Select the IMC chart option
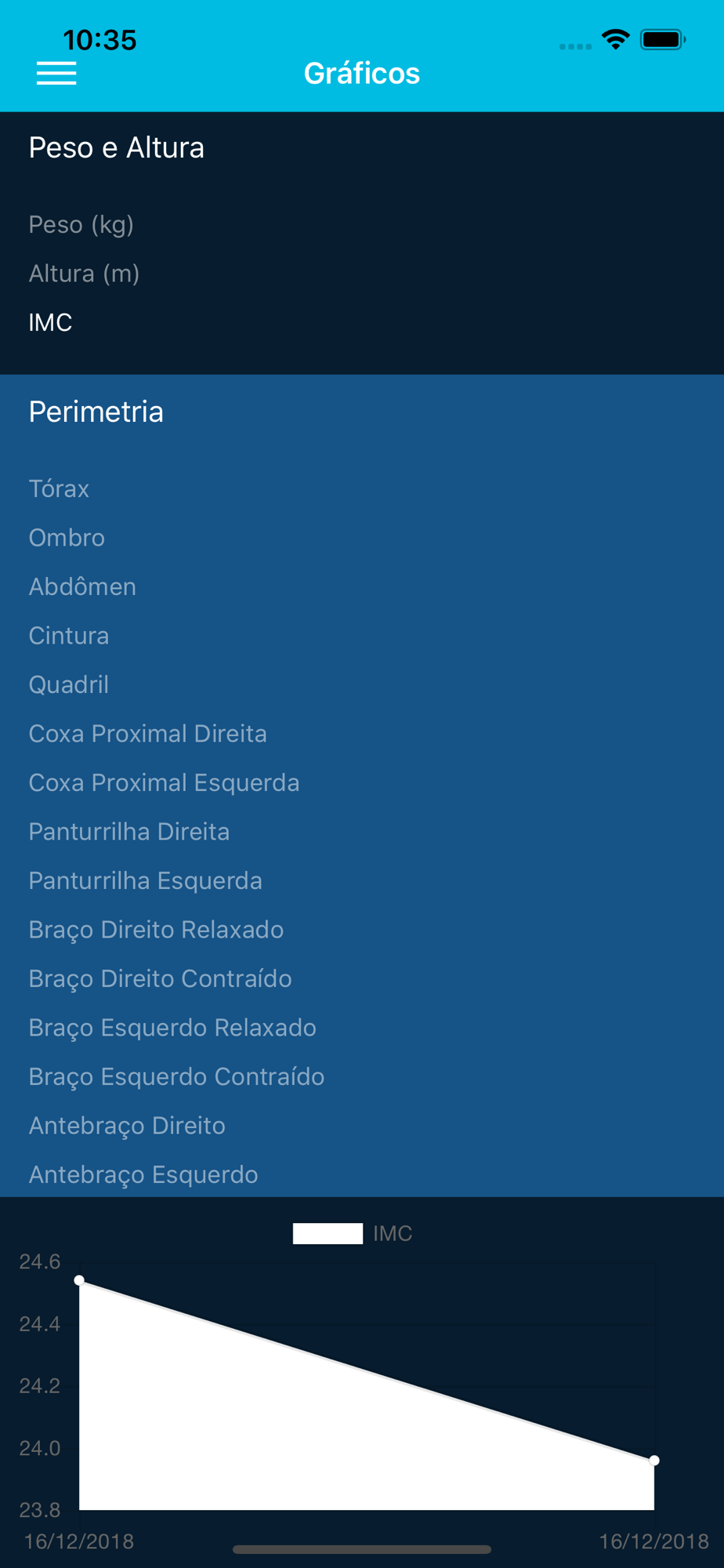Image resolution: width=724 pixels, height=1568 pixels. pyautogui.click(x=51, y=322)
